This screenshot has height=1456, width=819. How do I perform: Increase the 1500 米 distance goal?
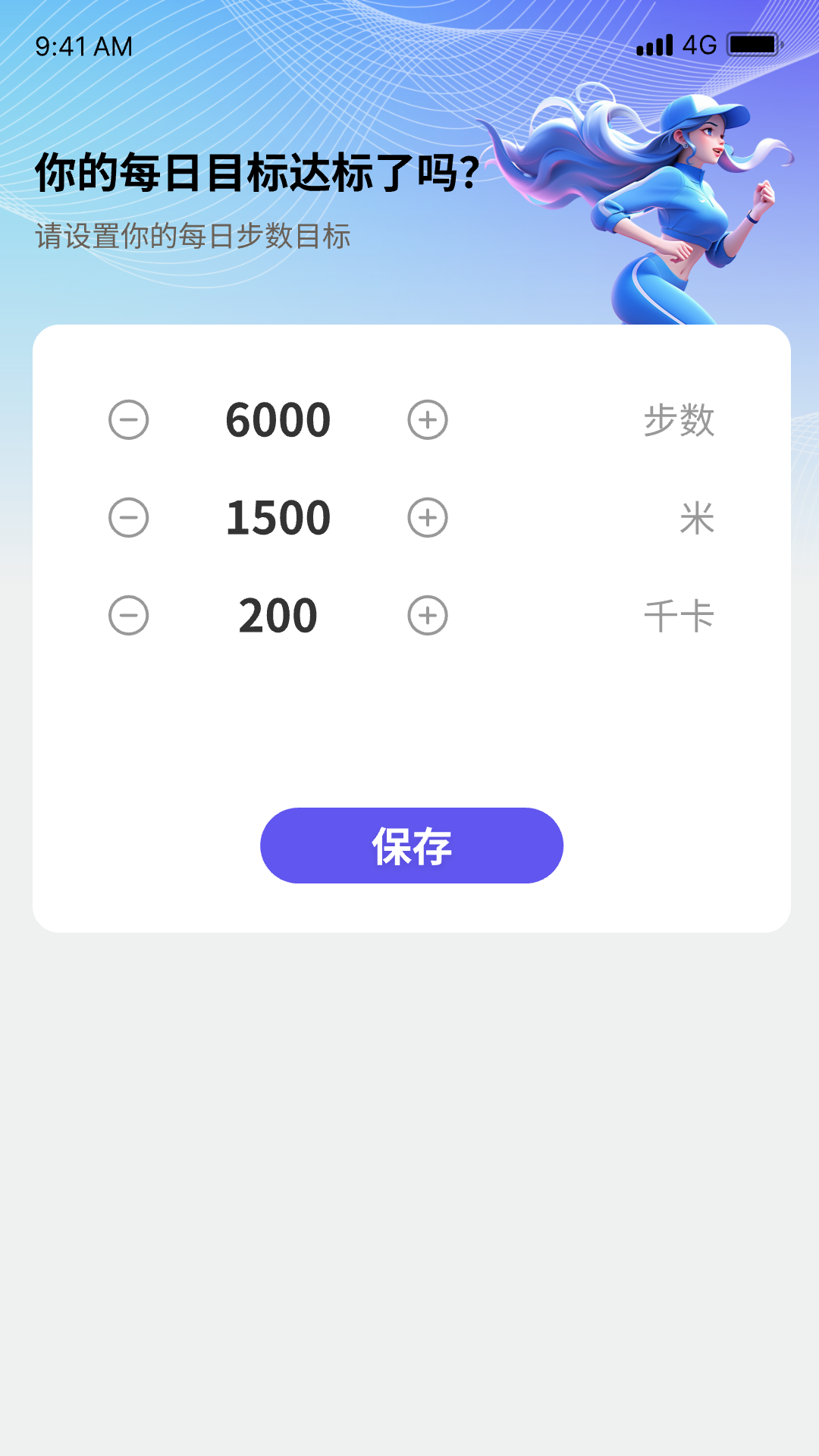(x=427, y=517)
